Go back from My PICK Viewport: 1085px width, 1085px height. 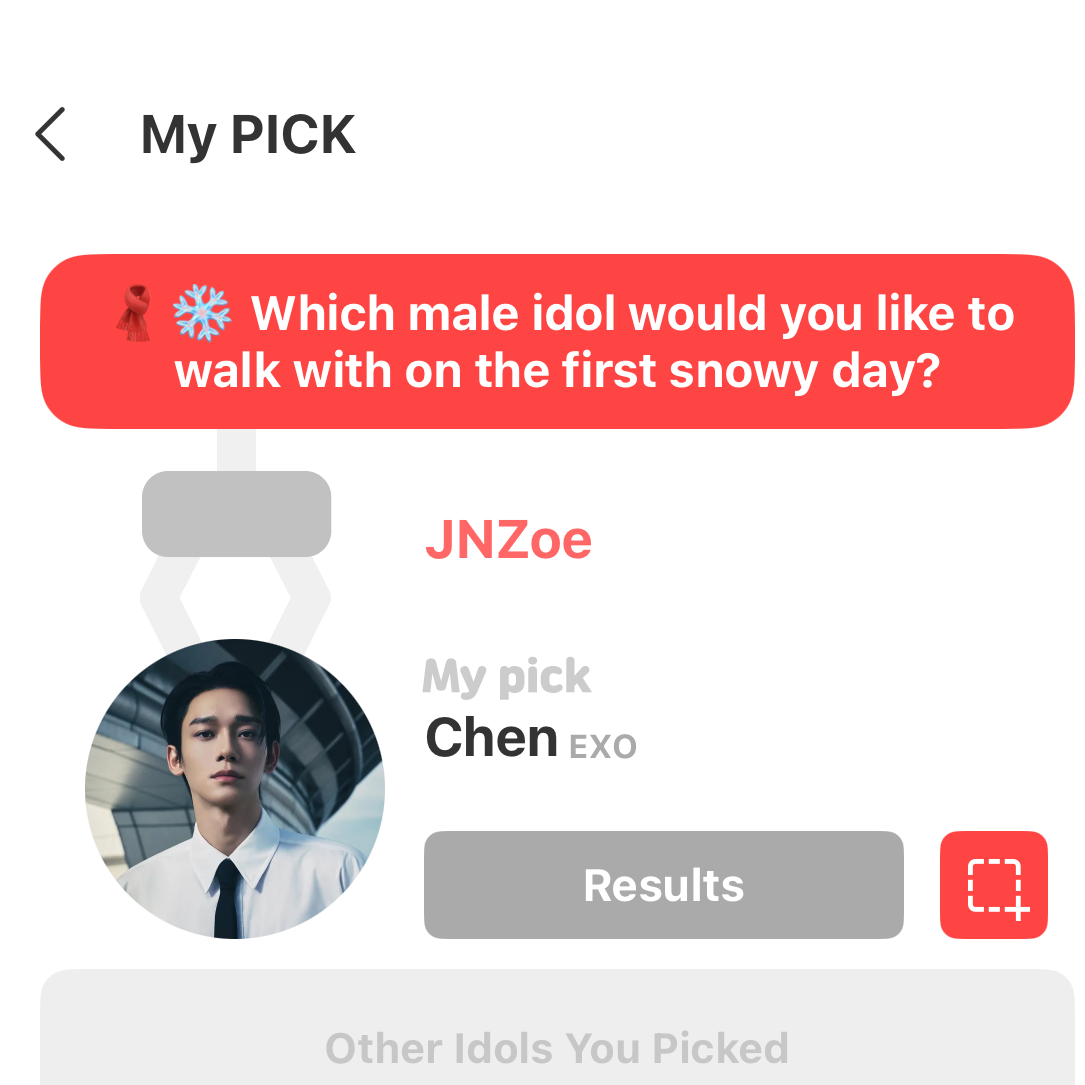[50, 134]
